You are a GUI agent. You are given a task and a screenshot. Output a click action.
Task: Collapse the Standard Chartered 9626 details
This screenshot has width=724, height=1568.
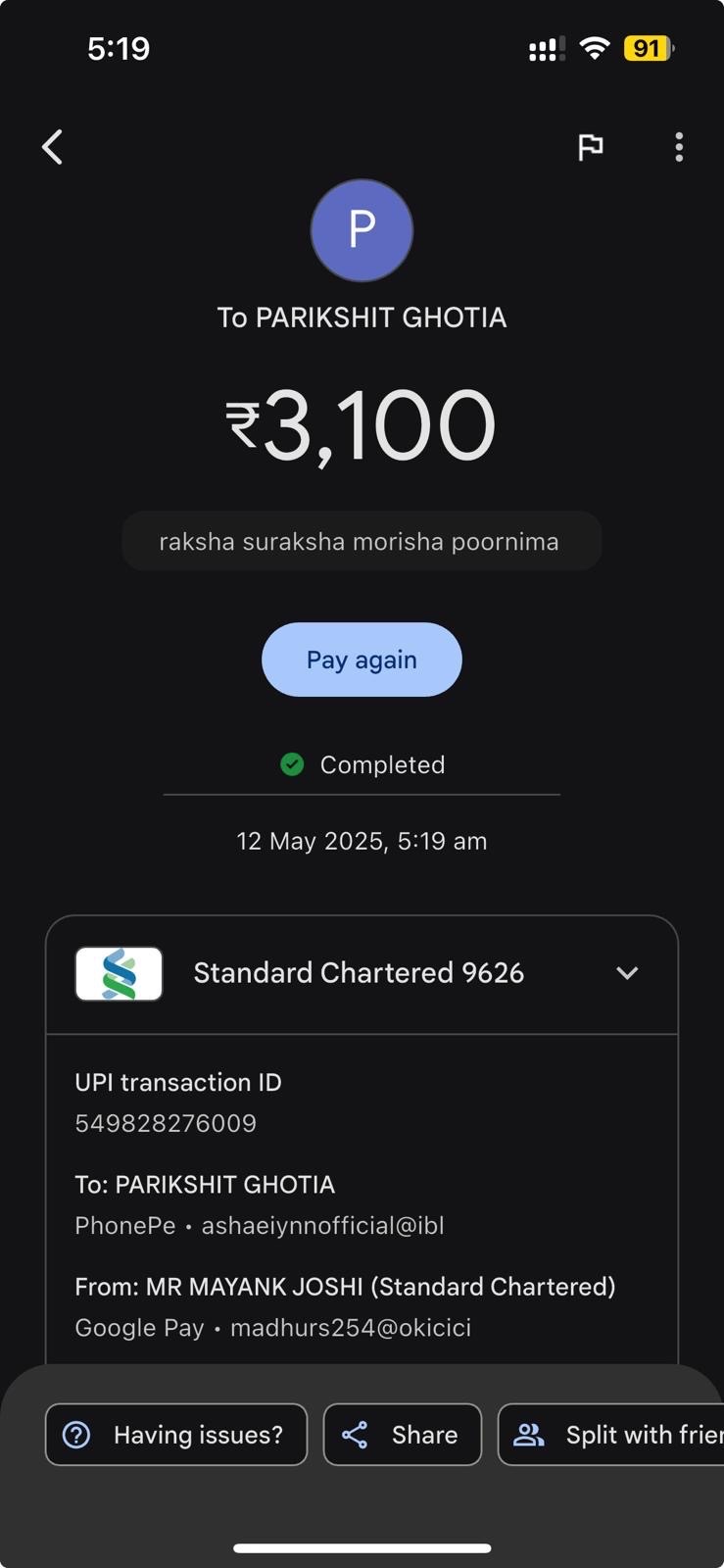point(627,973)
